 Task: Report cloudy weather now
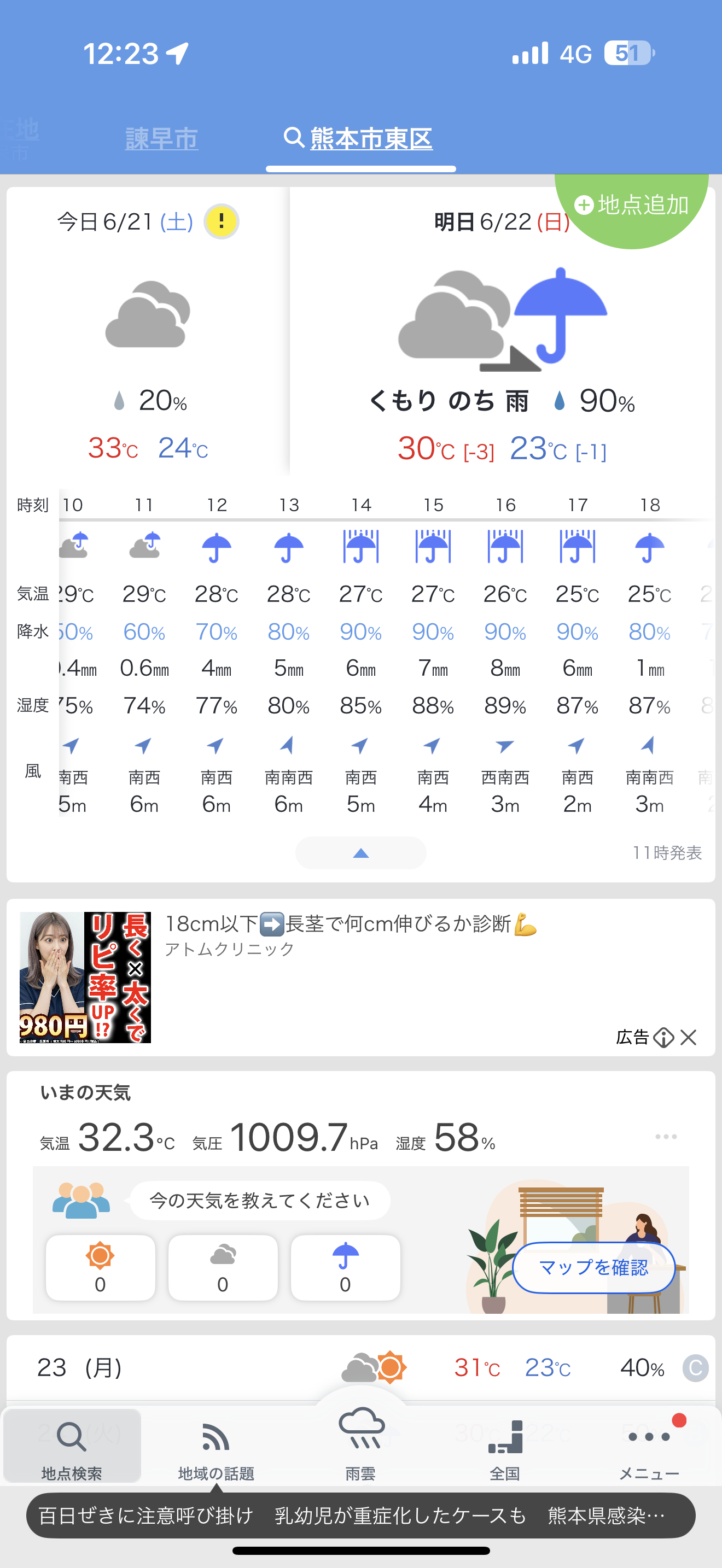pos(223,1267)
